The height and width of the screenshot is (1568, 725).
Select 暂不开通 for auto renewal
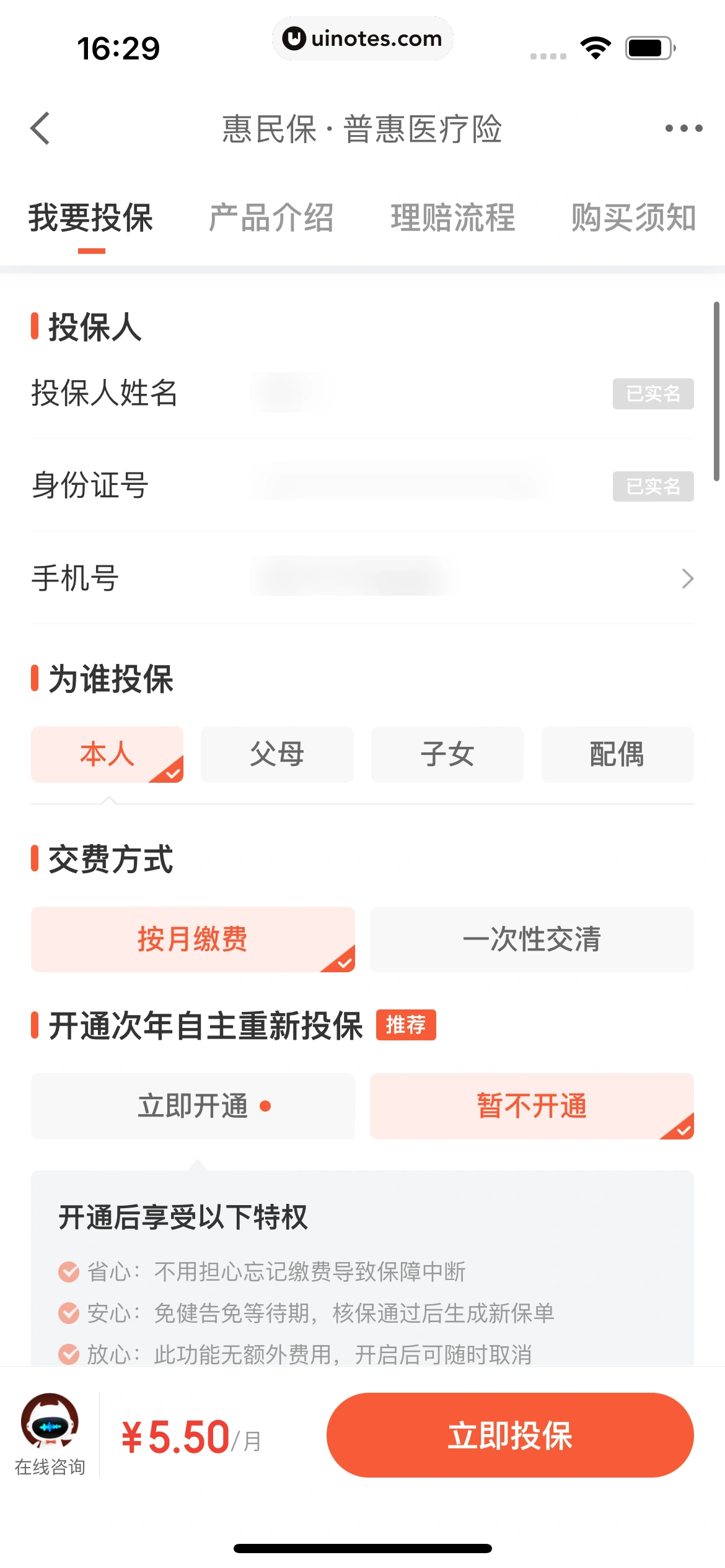coord(532,1106)
